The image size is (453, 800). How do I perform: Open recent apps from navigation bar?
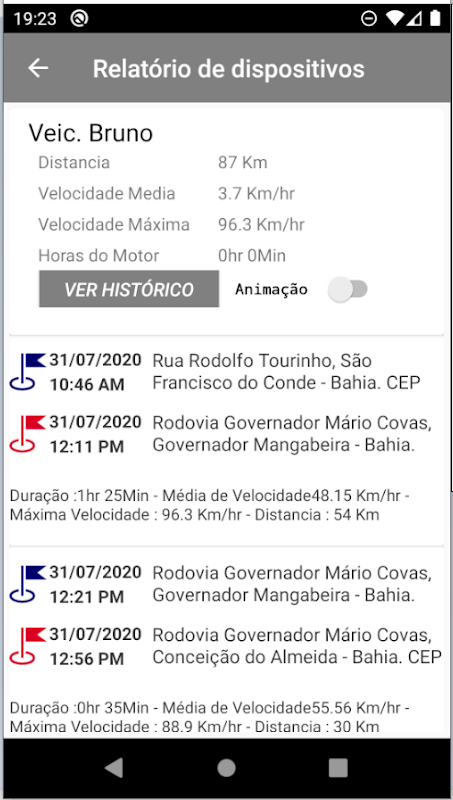point(338,767)
